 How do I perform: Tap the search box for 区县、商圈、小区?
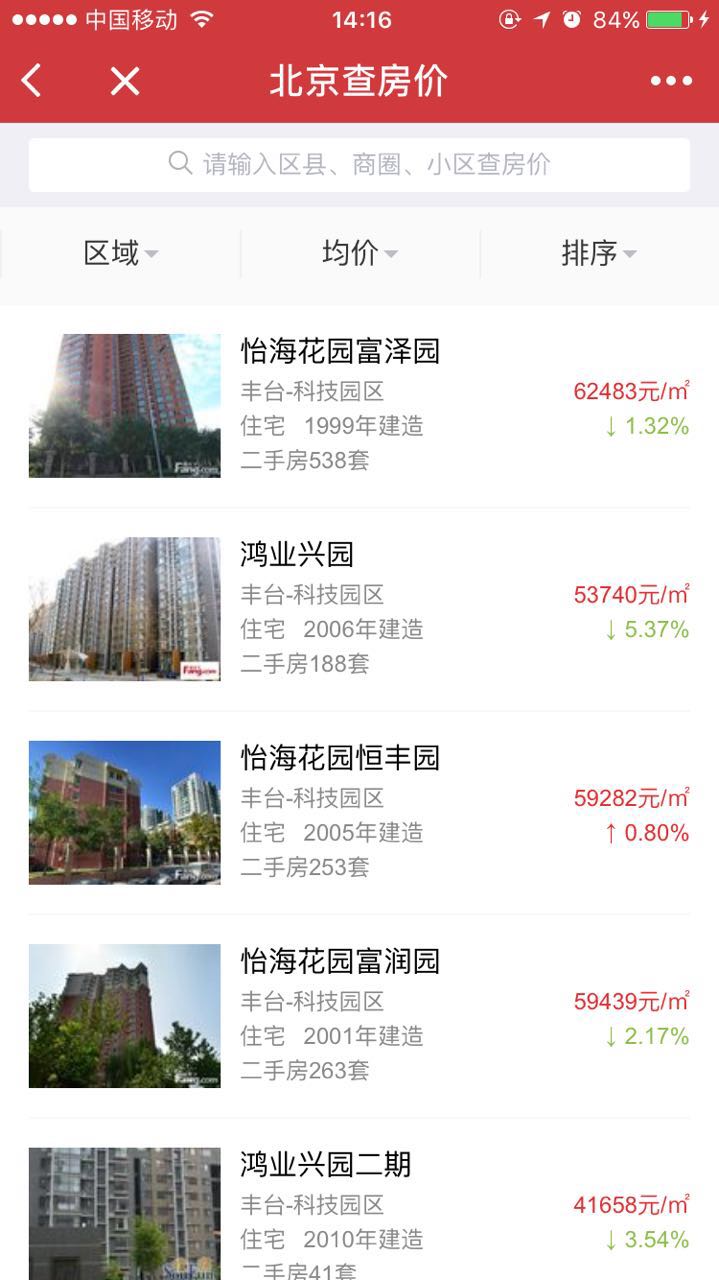pyautogui.click(x=359, y=165)
